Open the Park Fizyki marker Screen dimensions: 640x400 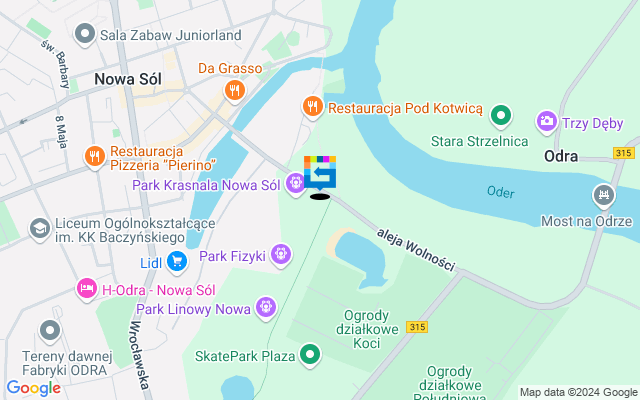pos(283,256)
